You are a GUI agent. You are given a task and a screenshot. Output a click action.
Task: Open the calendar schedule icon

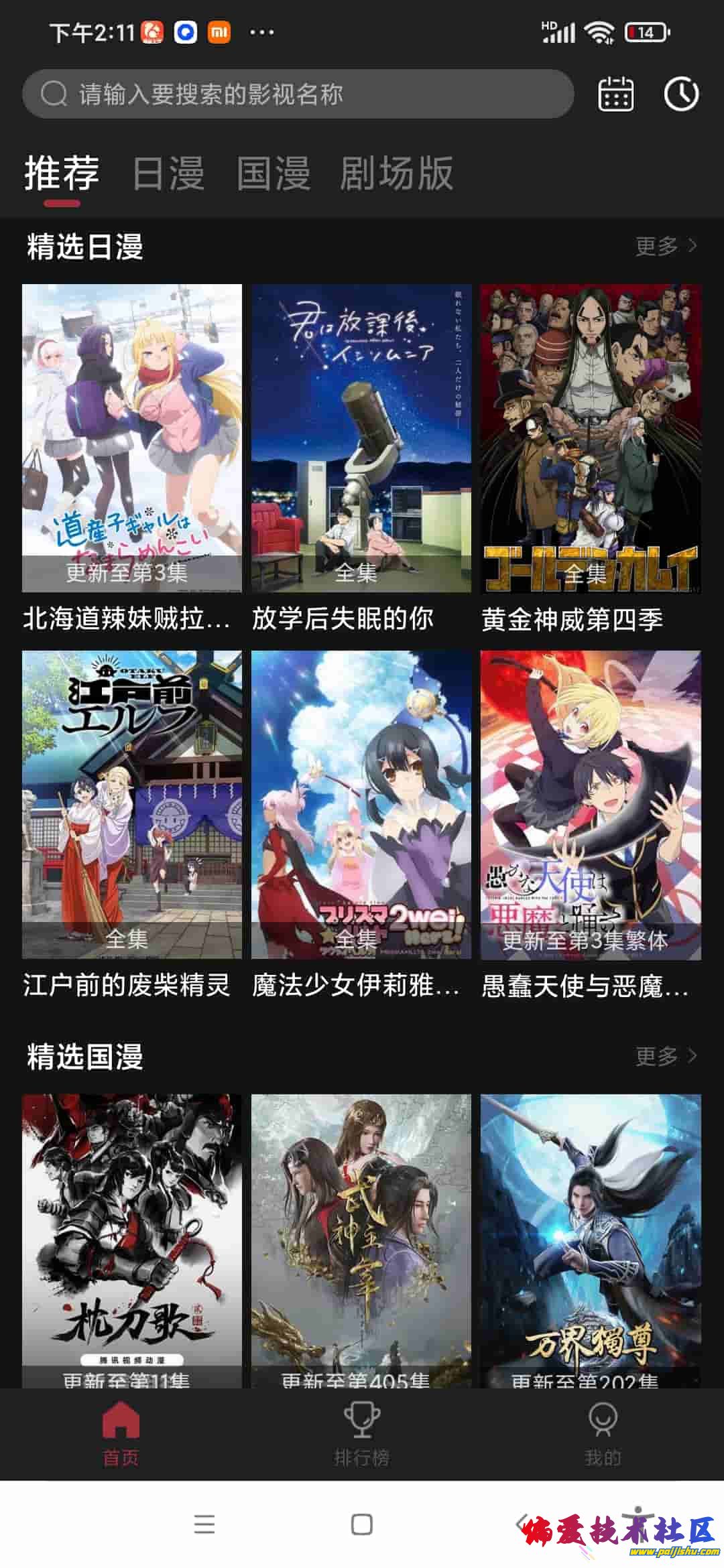pyautogui.click(x=615, y=94)
